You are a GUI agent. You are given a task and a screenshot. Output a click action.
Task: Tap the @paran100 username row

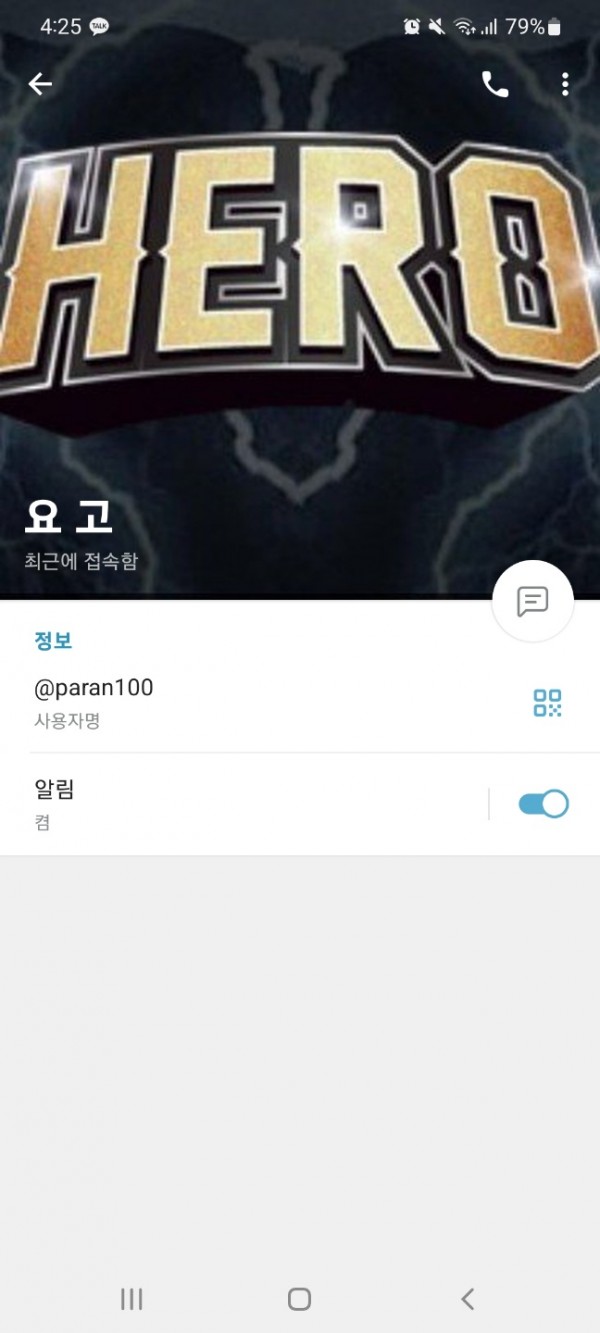(250, 703)
